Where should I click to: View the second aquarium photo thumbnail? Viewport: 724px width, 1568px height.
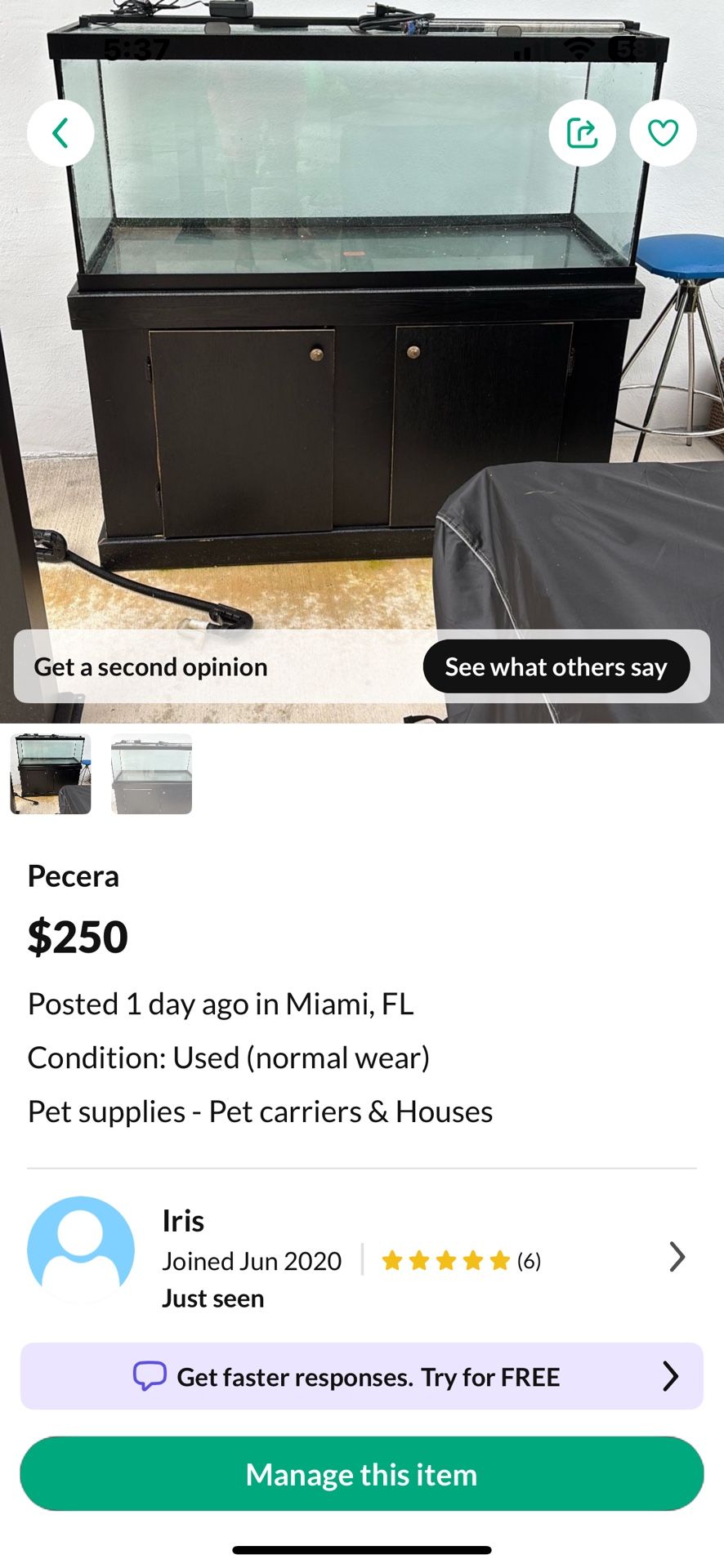tap(150, 774)
